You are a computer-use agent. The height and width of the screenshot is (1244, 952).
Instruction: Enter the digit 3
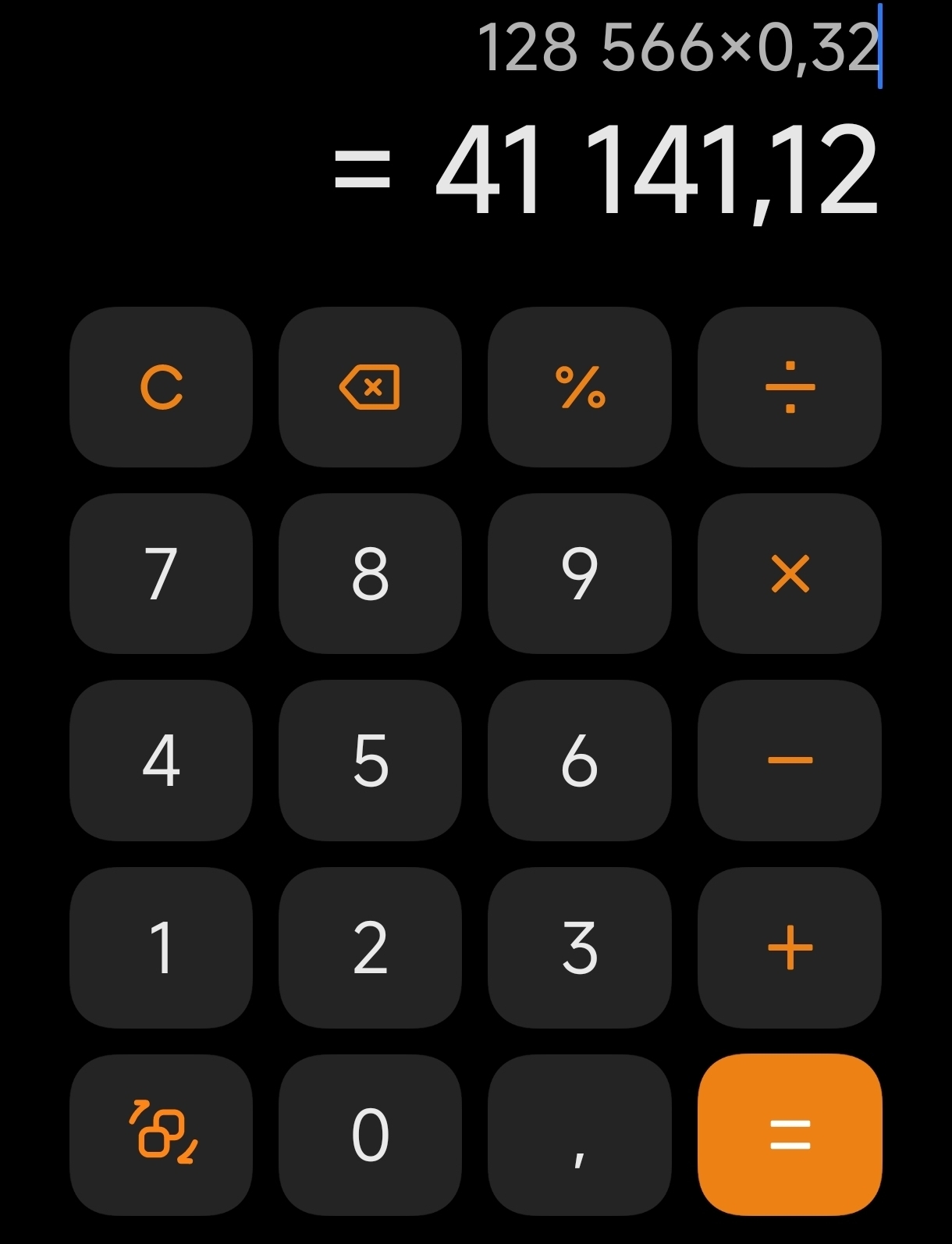tap(579, 947)
